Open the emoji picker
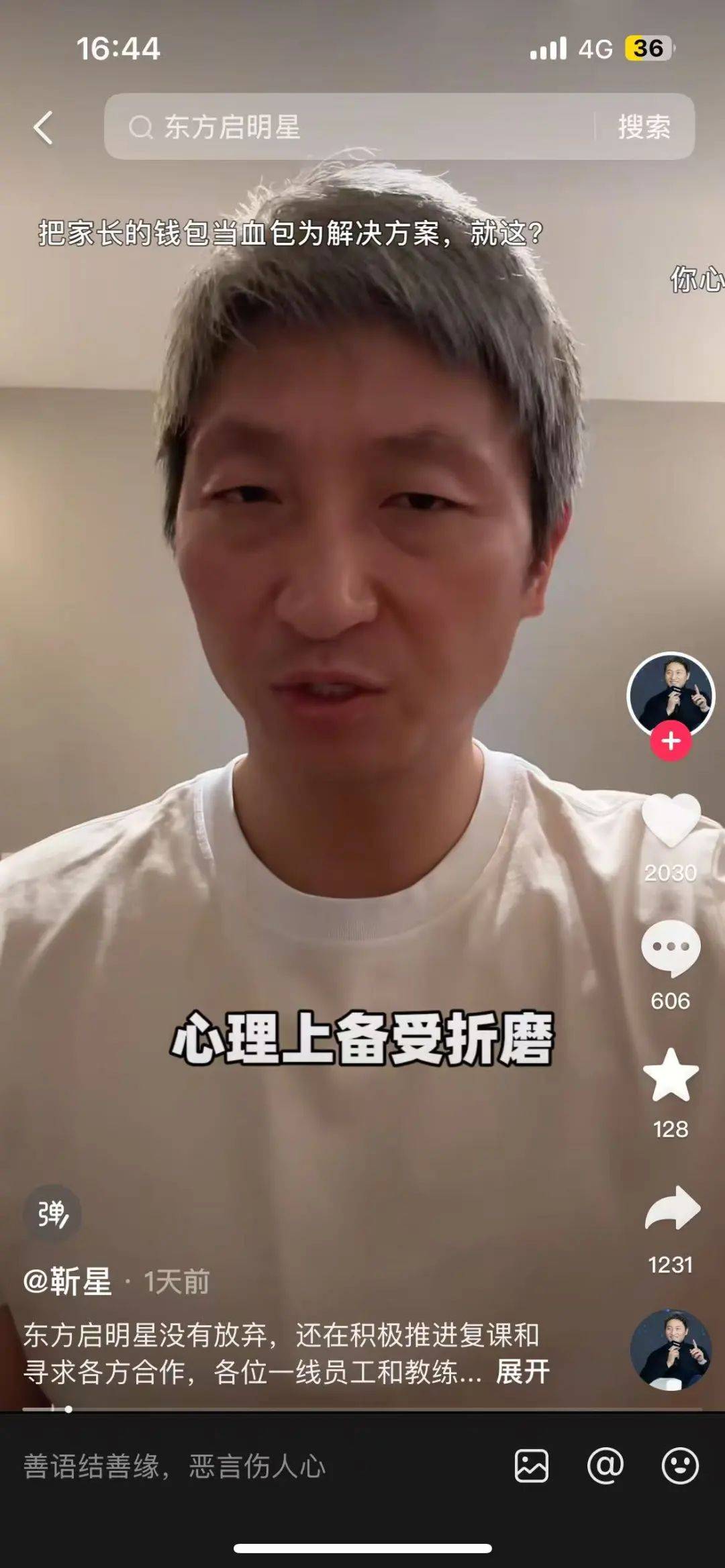725x1568 pixels. pyautogui.click(x=679, y=1466)
